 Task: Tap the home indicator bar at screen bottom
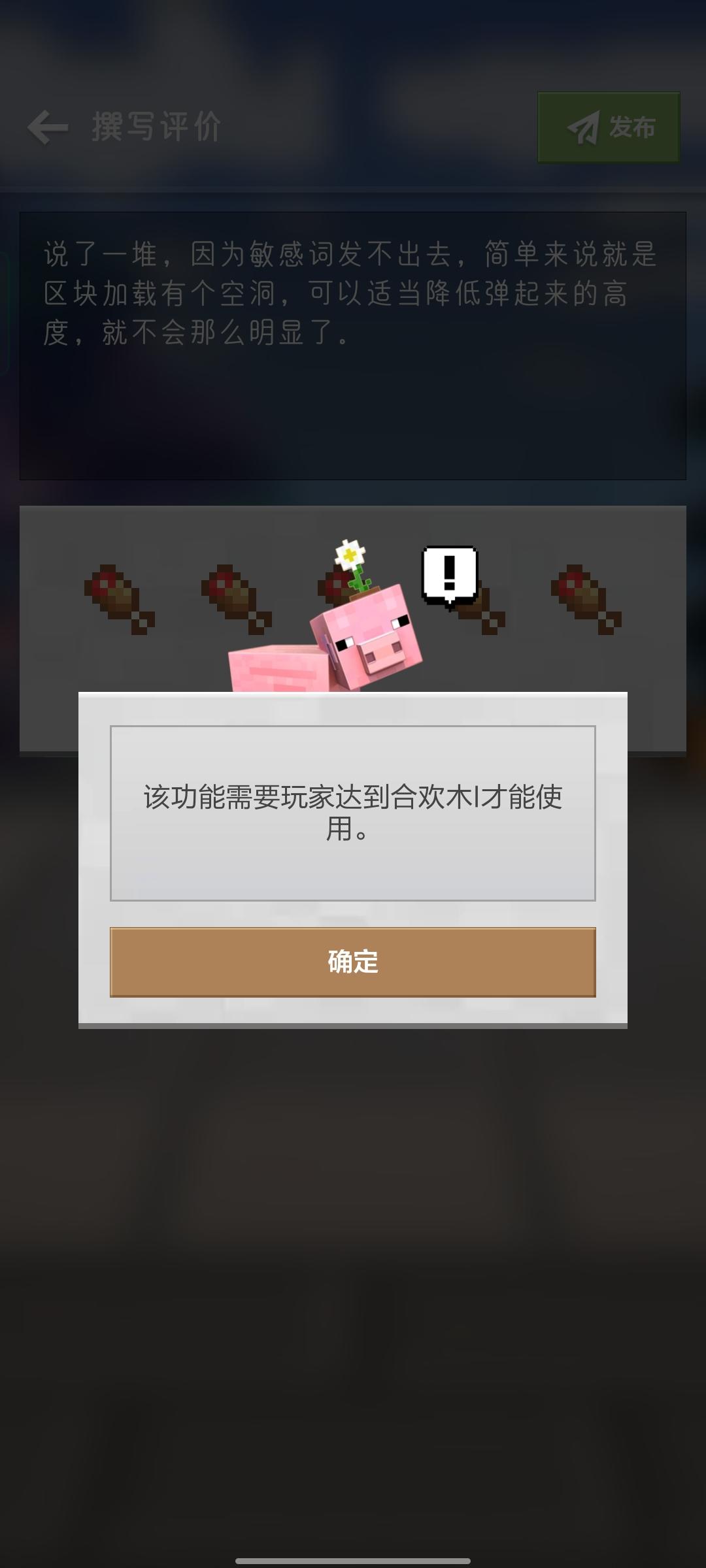(x=353, y=1560)
